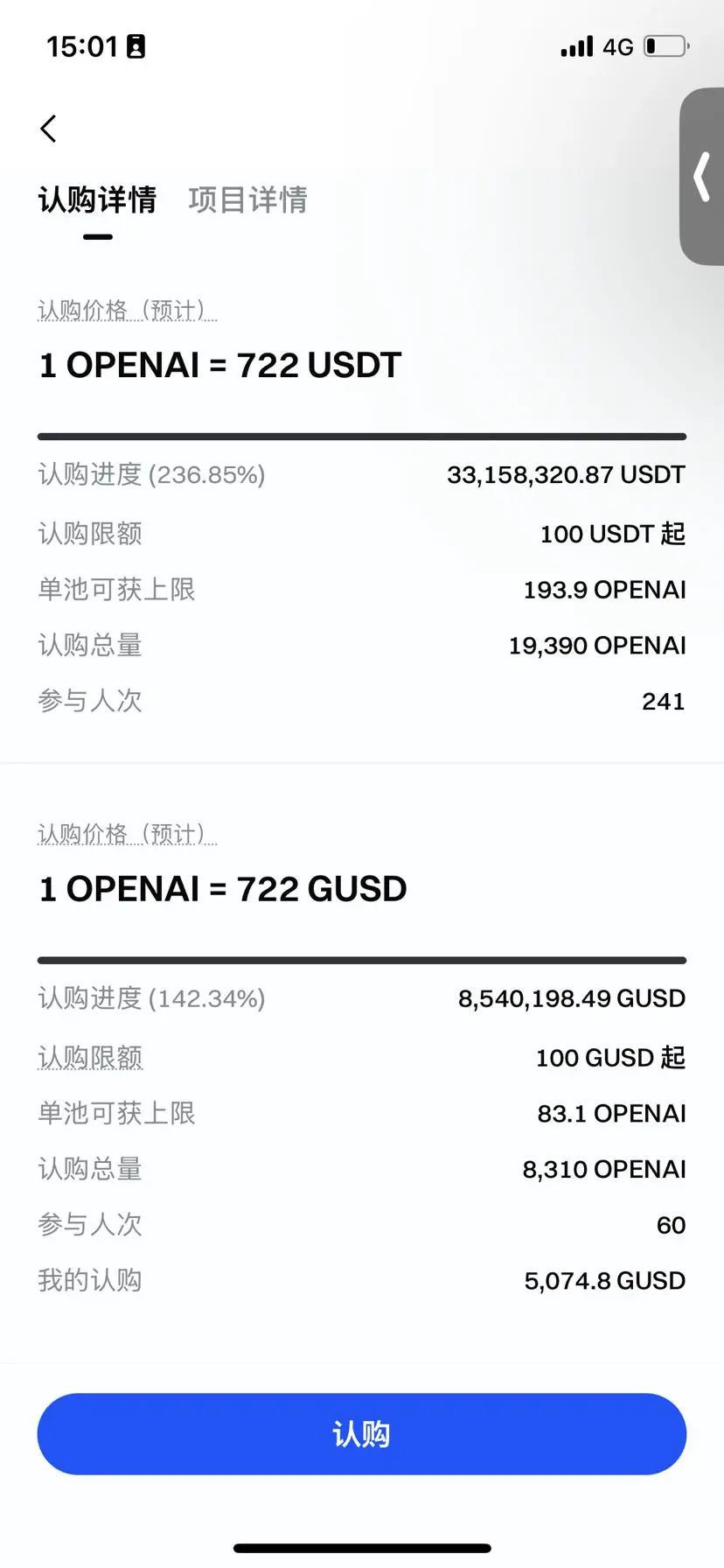Tap the blue 认购 button
The height and width of the screenshot is (1568, 724).
tap(361, 1433)
